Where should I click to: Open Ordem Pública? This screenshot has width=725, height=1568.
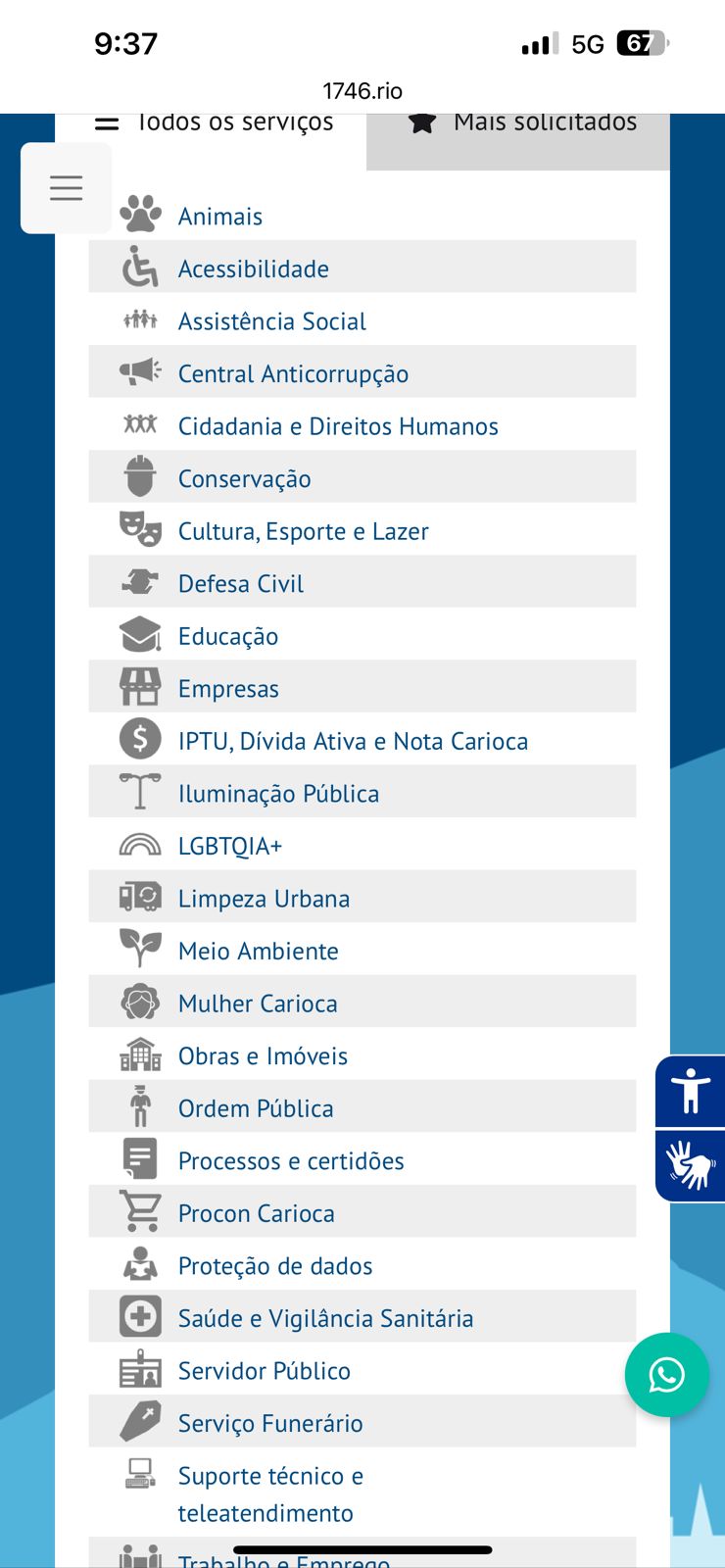pos(256,1108)
